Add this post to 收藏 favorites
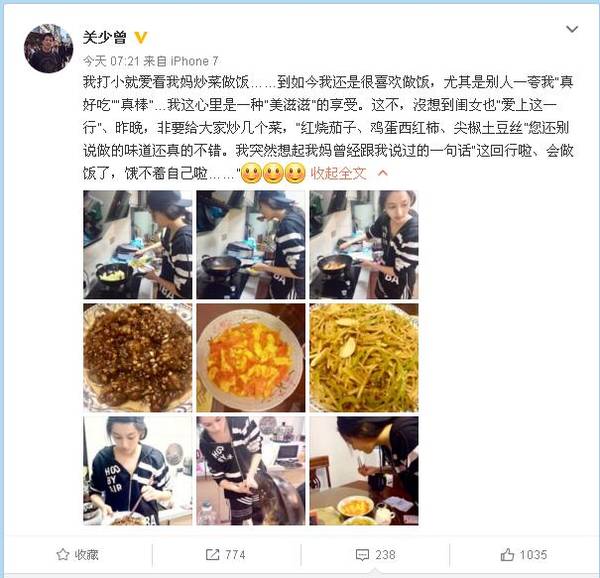The image size is (600, 578). 76,554
